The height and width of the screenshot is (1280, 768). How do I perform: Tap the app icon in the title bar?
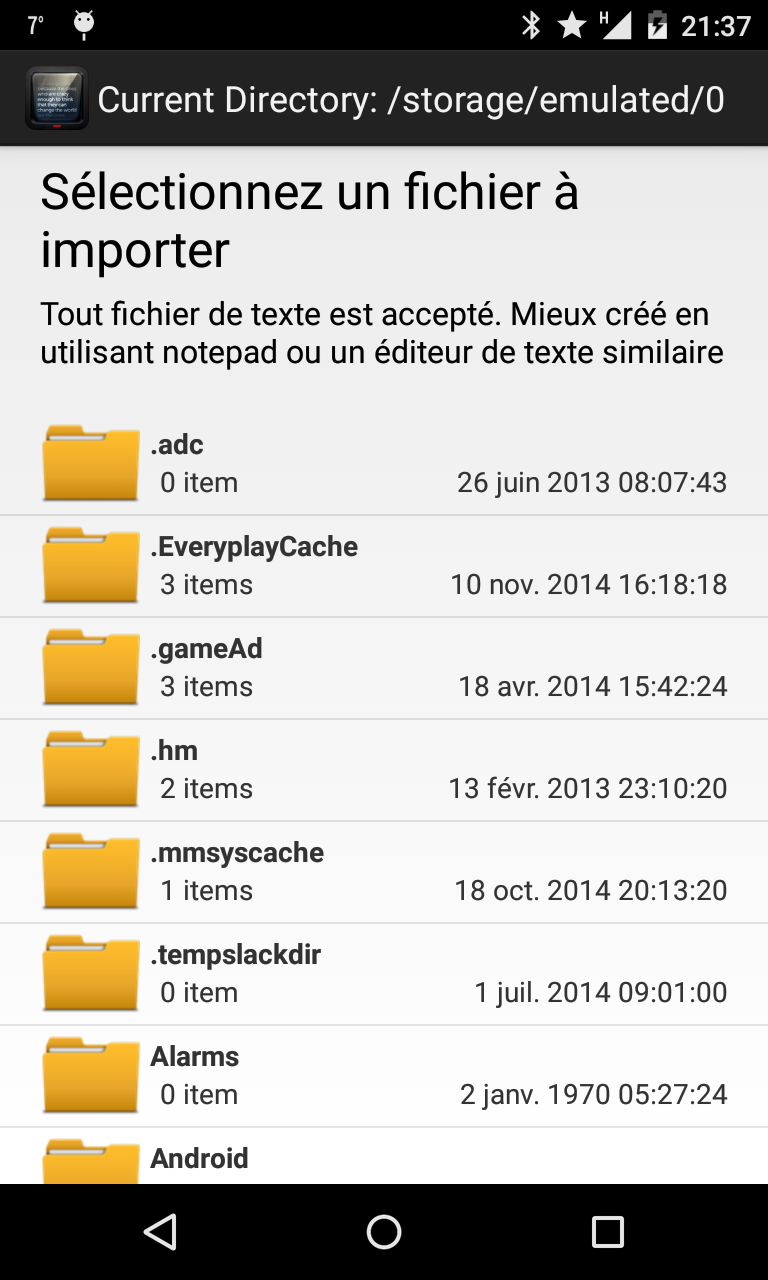tap(57, 99)
